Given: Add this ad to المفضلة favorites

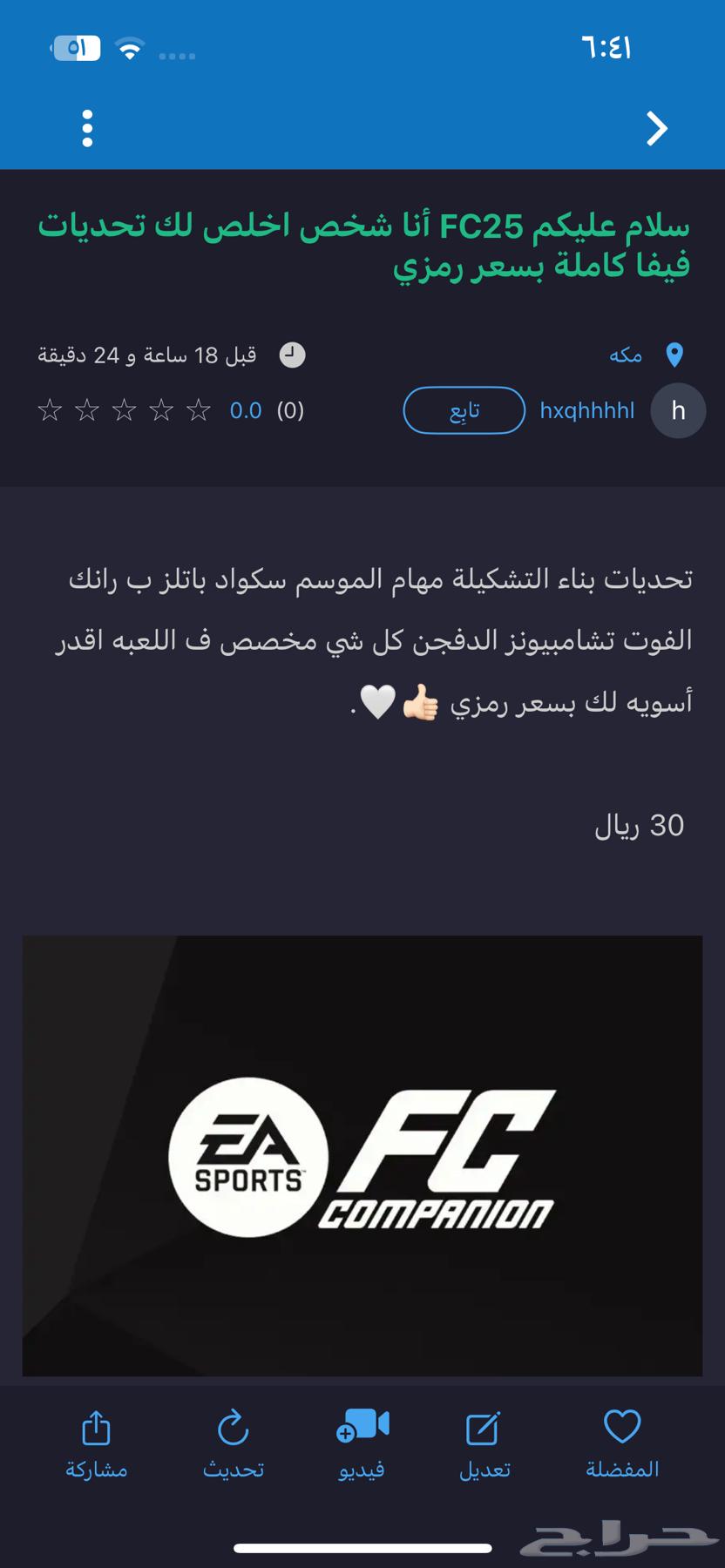Looking at the screenshot, I should pos(621,1444).
